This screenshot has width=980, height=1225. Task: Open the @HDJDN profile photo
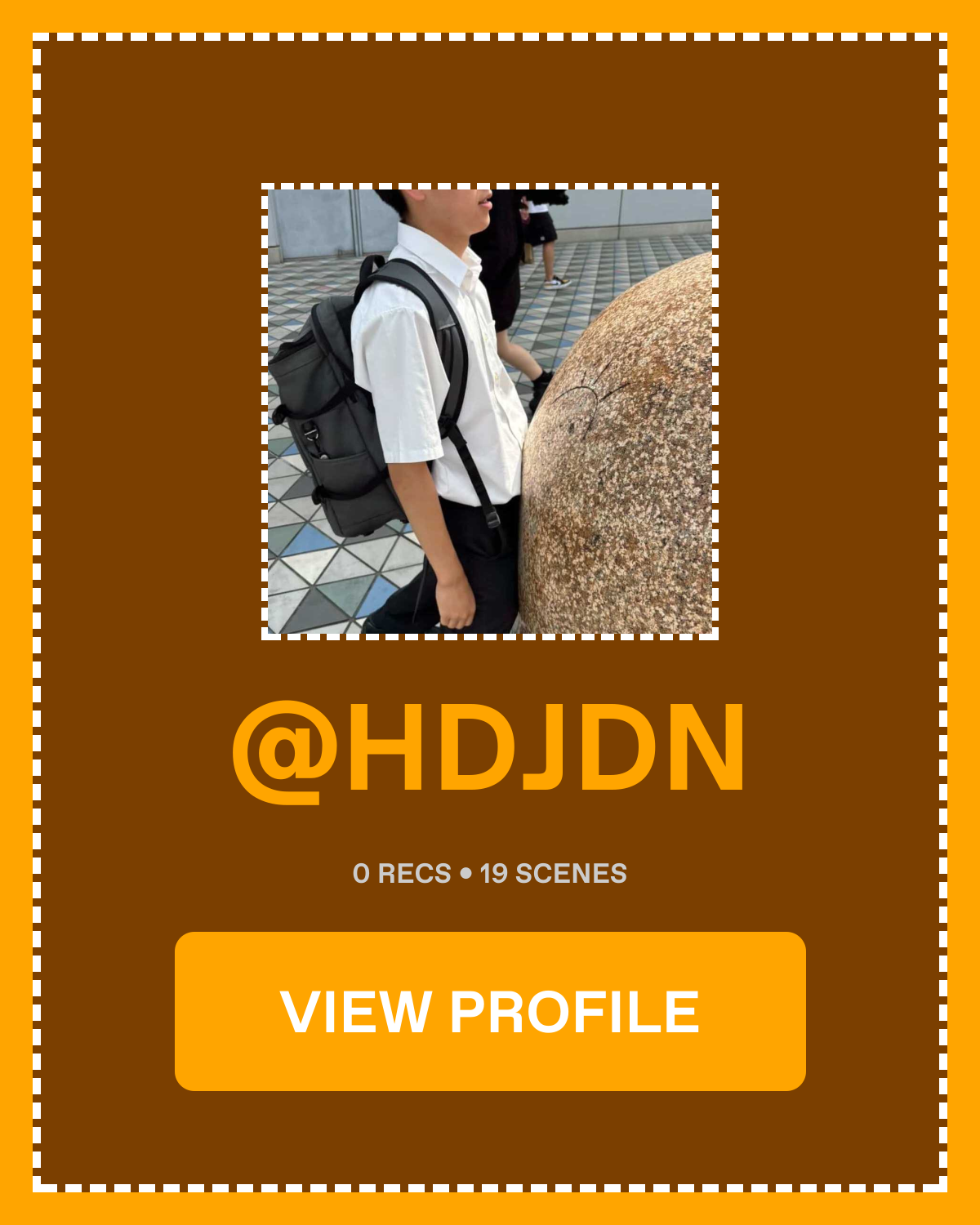tap(490, 412)
